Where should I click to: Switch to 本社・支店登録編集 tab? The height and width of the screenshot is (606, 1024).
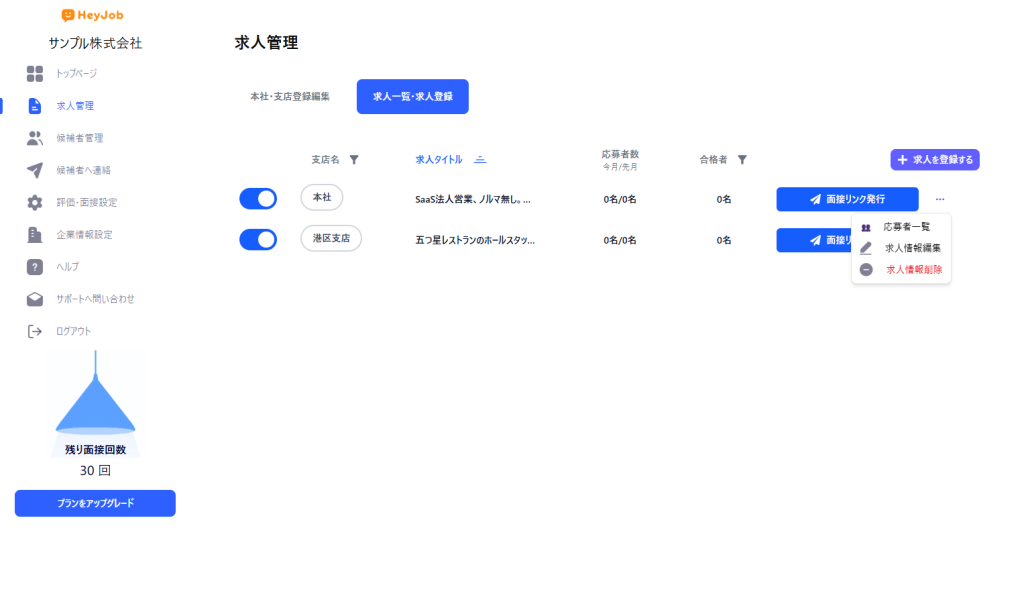pyautogui.click(x=290, y=97)
